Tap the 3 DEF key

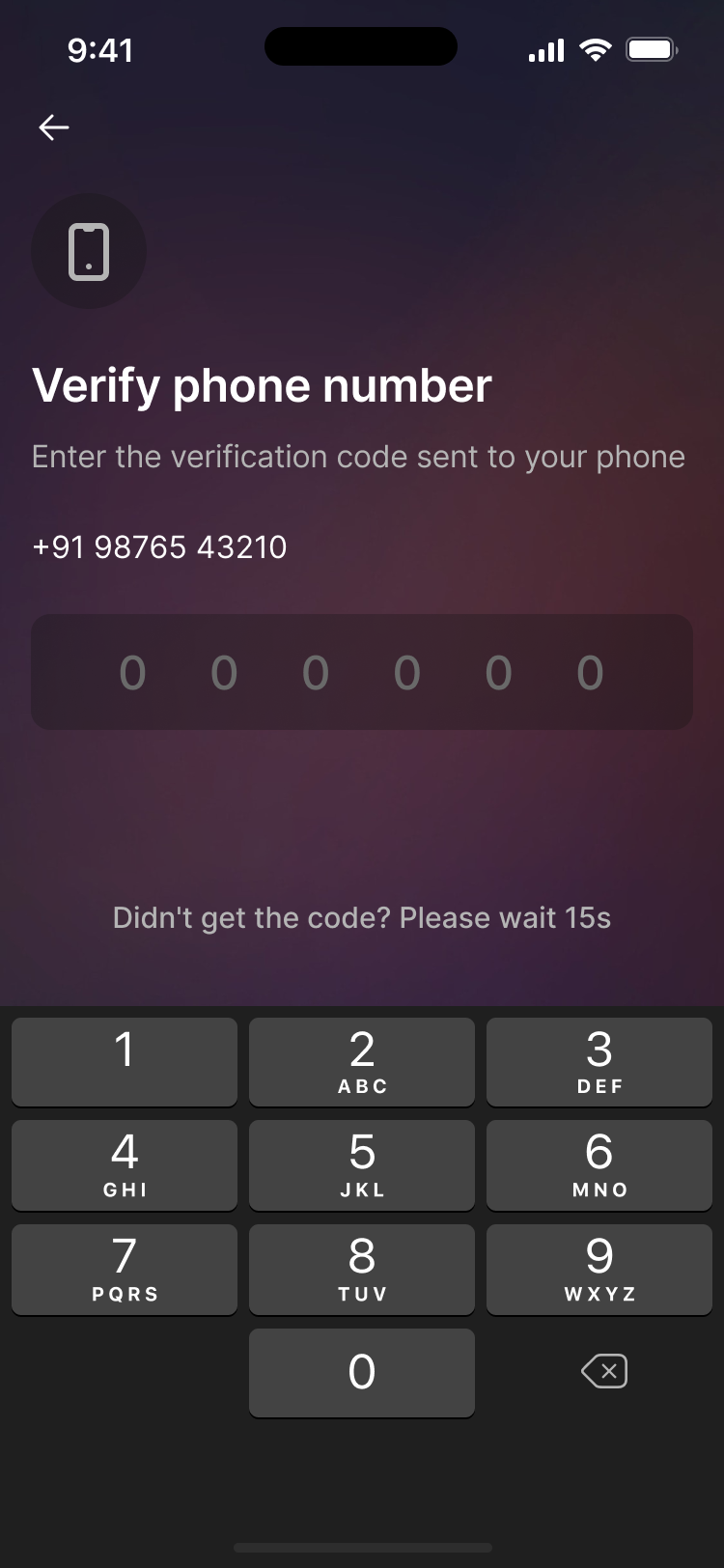(x=599, y=1061)
